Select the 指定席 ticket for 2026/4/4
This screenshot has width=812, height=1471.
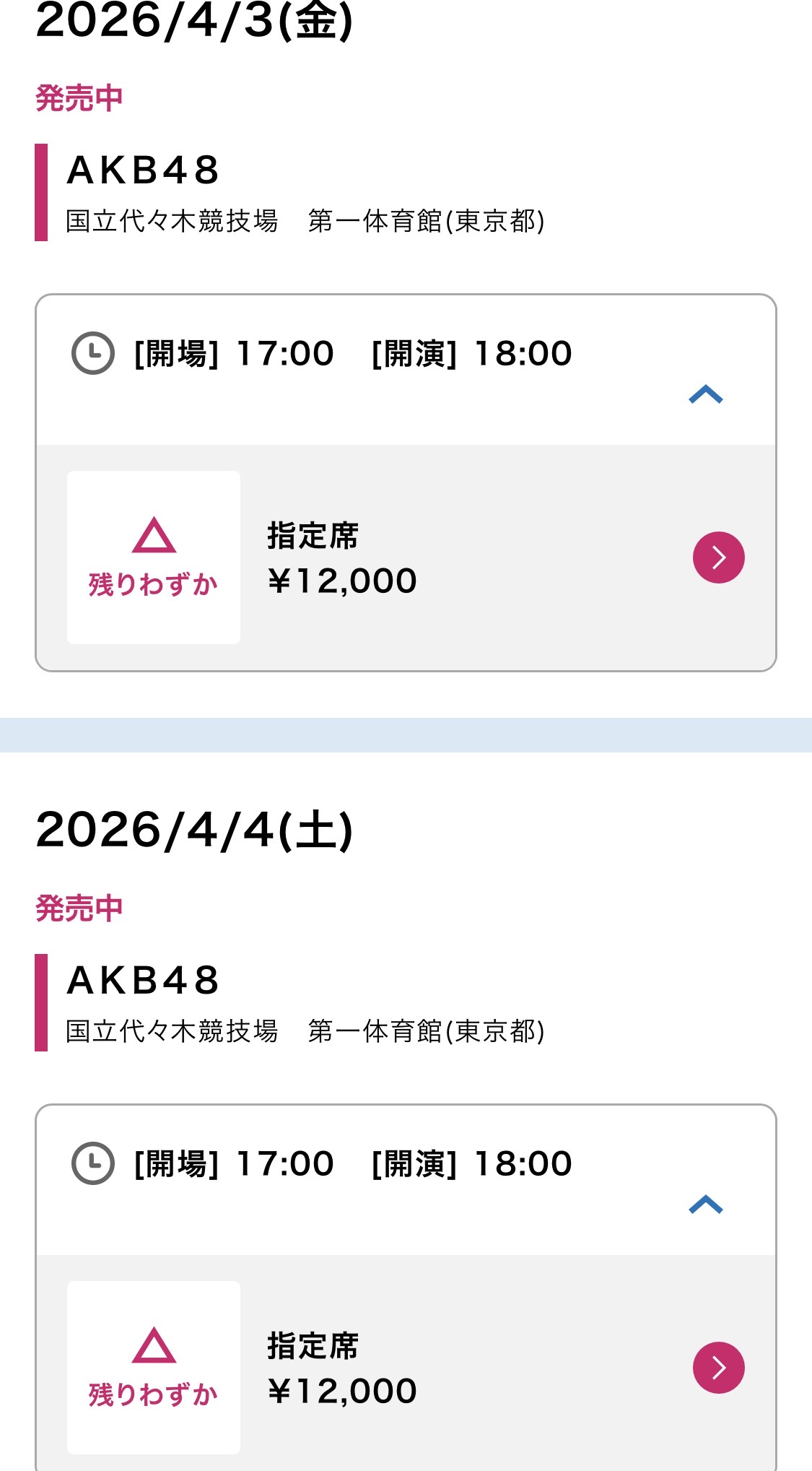[x=718, y=1368]
